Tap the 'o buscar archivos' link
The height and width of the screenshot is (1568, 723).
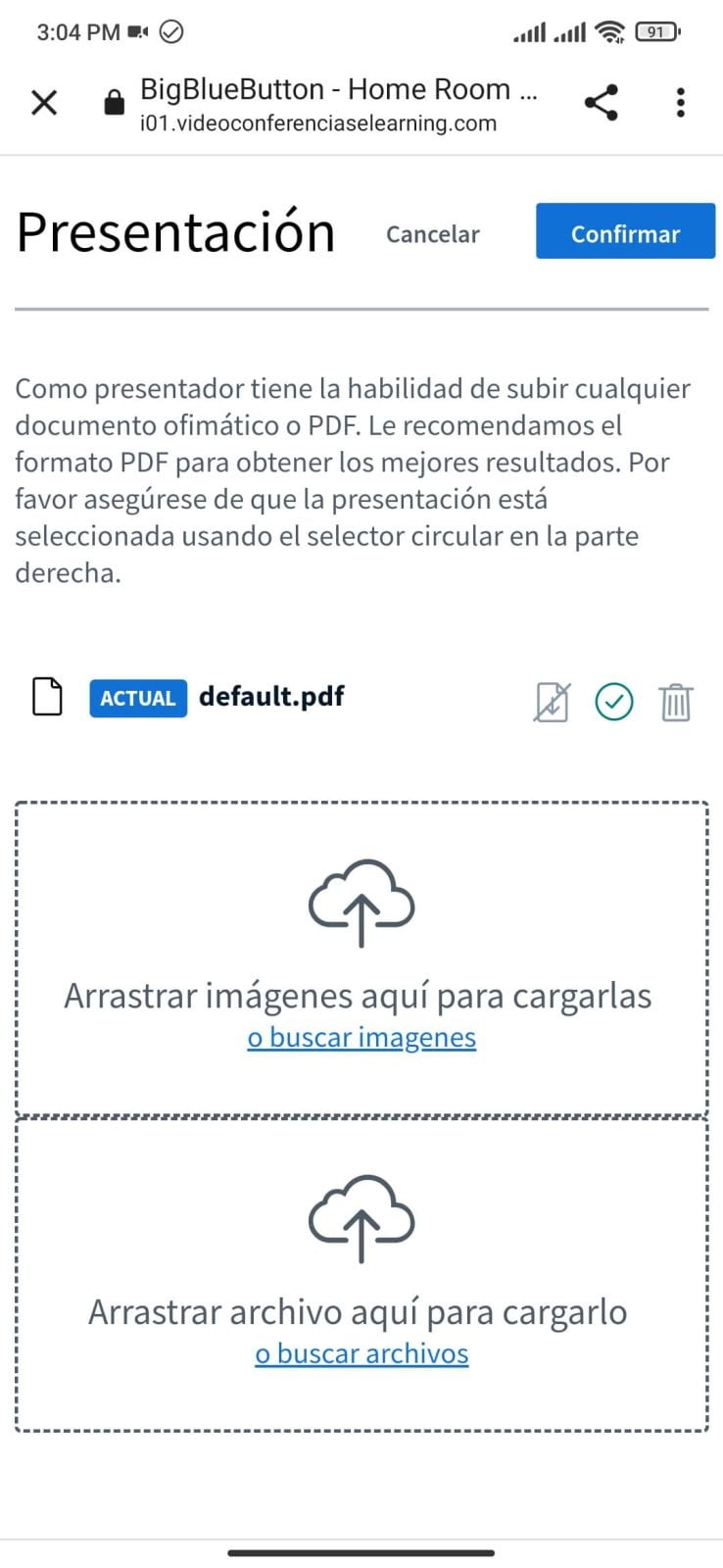361,1353
